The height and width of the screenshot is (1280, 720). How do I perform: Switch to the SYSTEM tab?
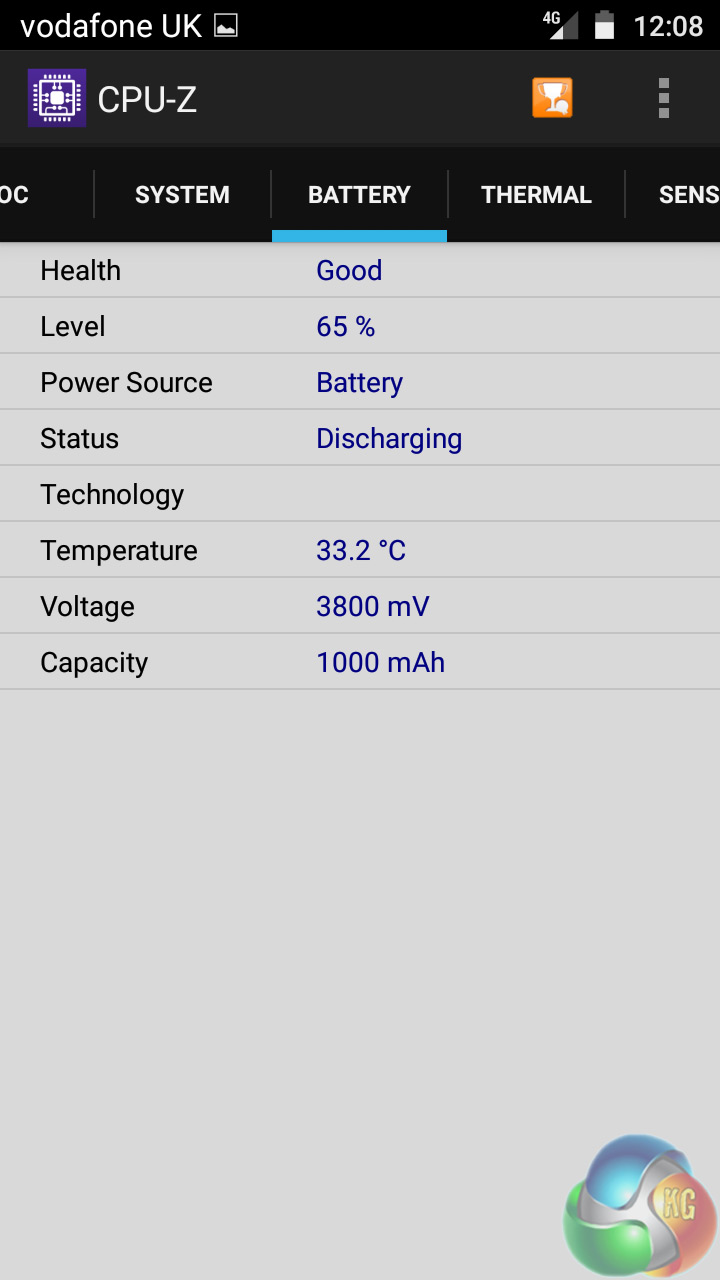click(x=182, y=195)
